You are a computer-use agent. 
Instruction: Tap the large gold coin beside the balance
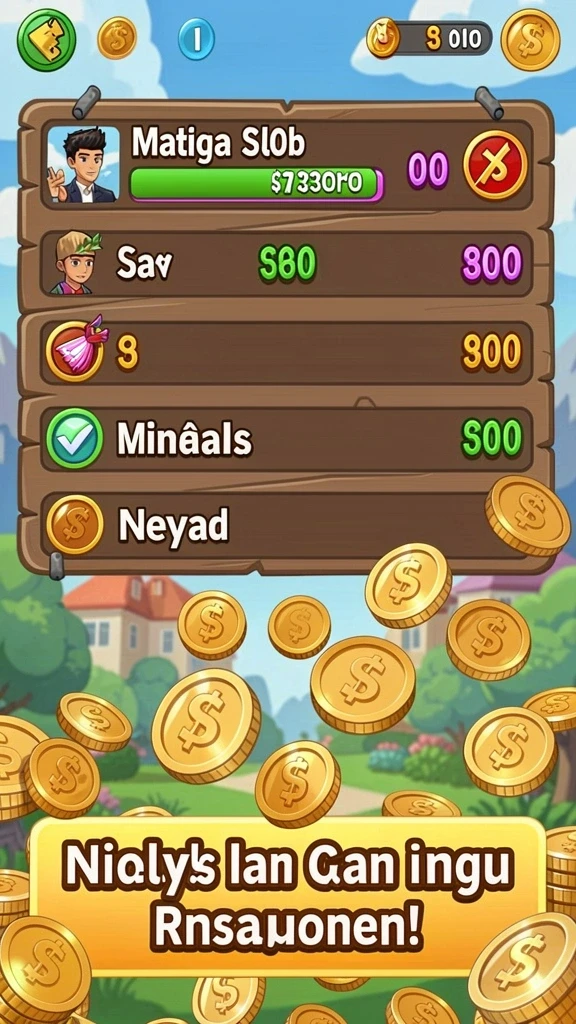click(530, 40)
